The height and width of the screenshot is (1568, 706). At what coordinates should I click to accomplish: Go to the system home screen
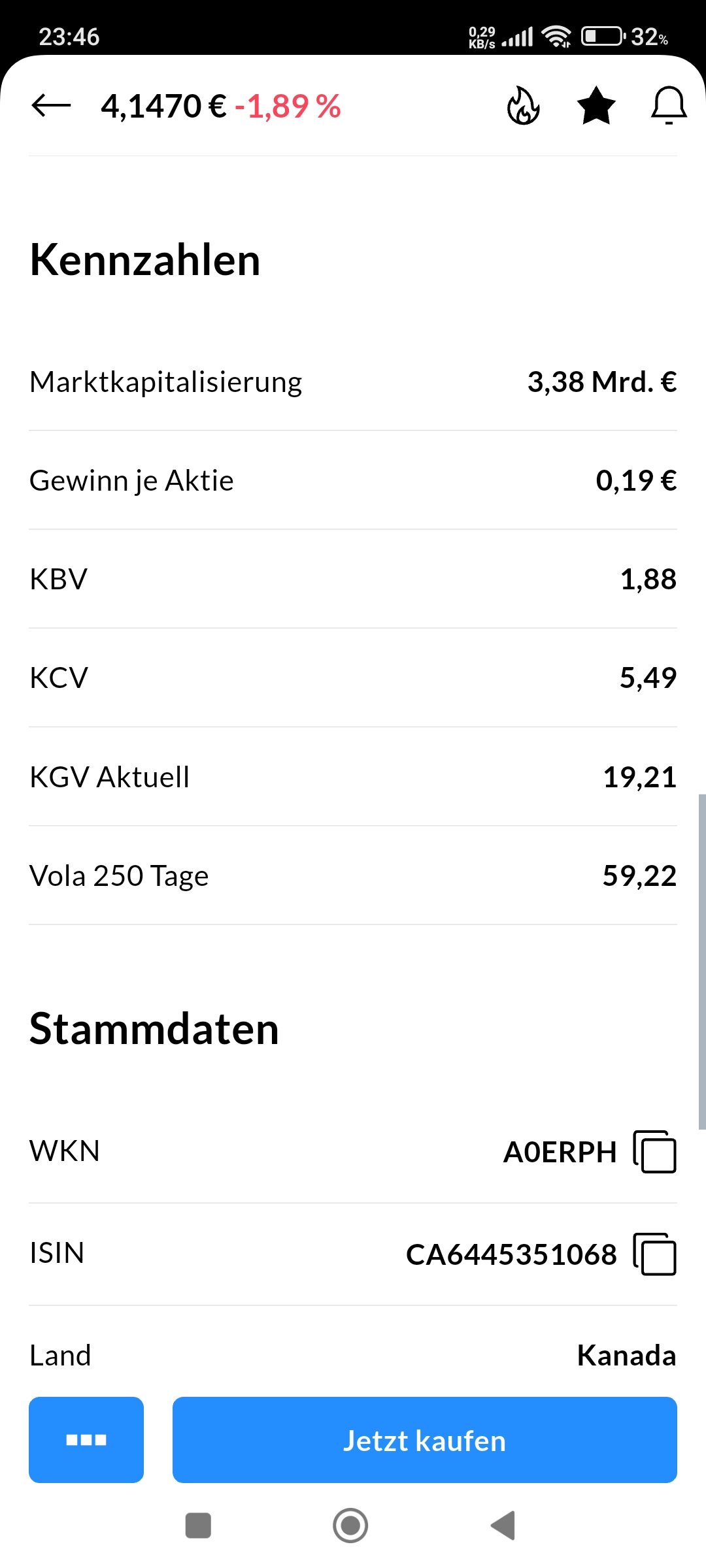350,1526
